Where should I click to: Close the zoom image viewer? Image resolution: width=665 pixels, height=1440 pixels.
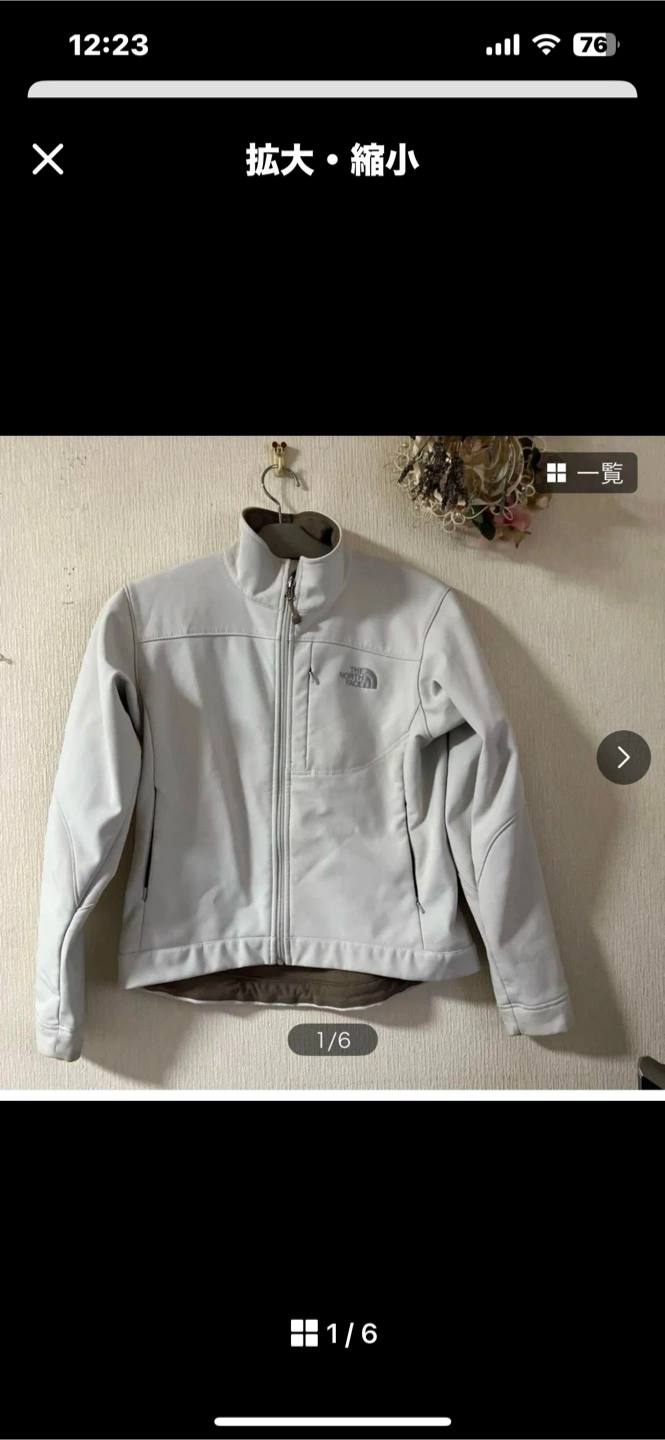coord(47,160)
